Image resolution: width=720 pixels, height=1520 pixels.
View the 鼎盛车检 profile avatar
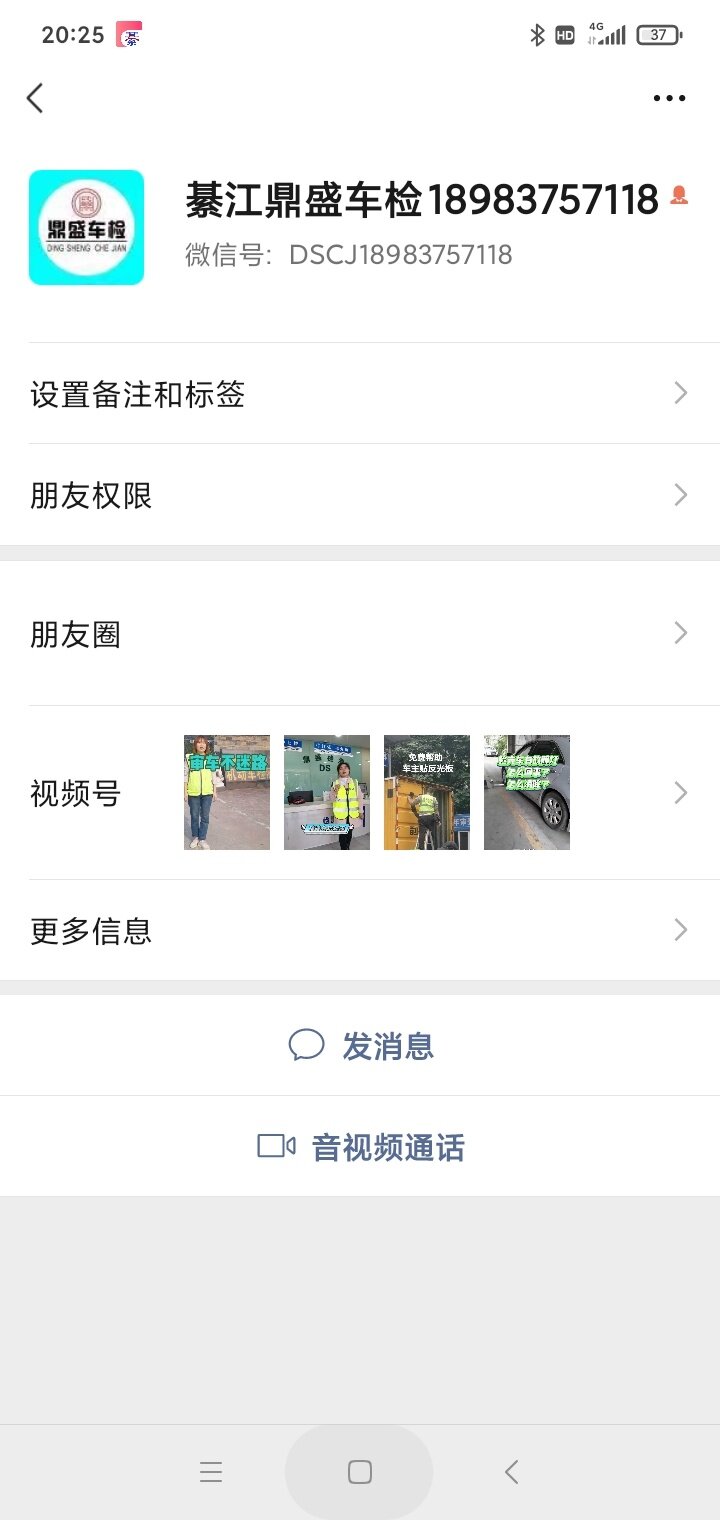[x=86, y=228]
